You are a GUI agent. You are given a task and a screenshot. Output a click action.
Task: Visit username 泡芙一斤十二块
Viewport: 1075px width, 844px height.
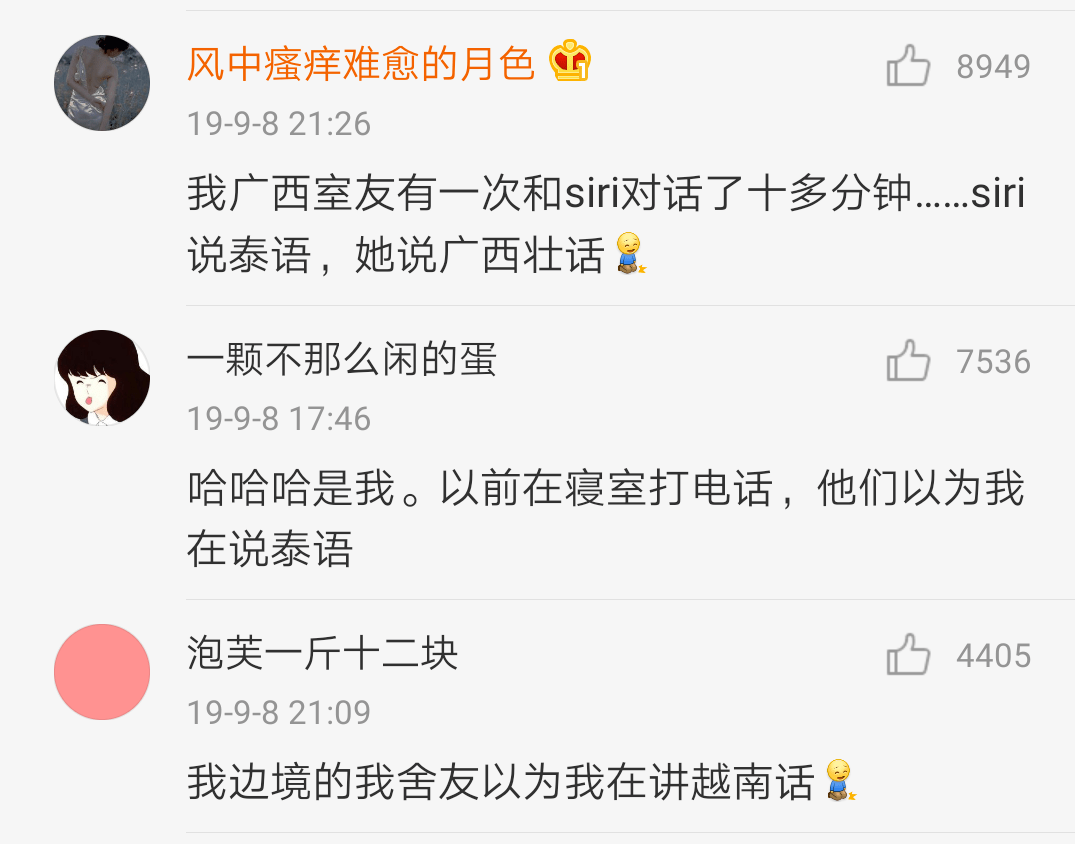[x=322, y=654]
